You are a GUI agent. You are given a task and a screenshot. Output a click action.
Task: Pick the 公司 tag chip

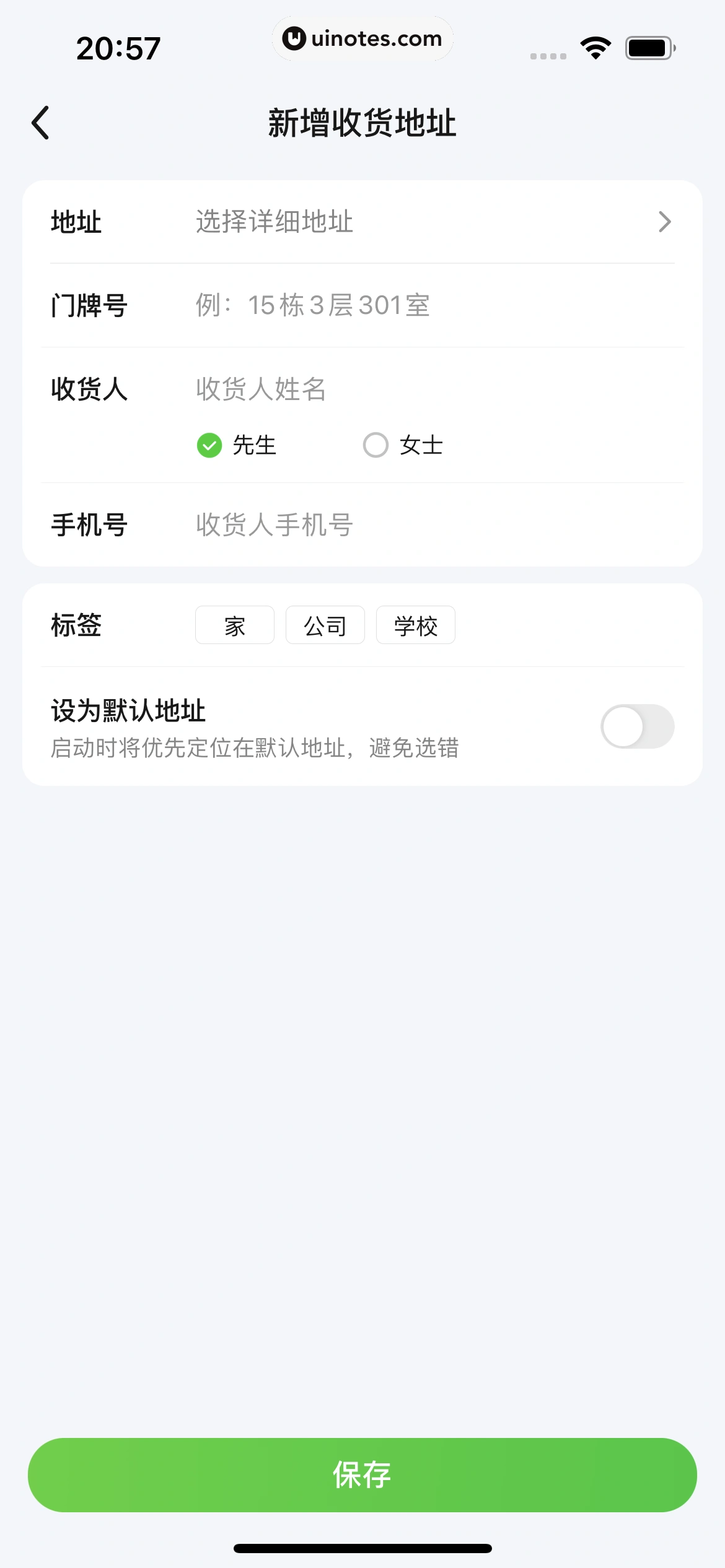(325, 625)
